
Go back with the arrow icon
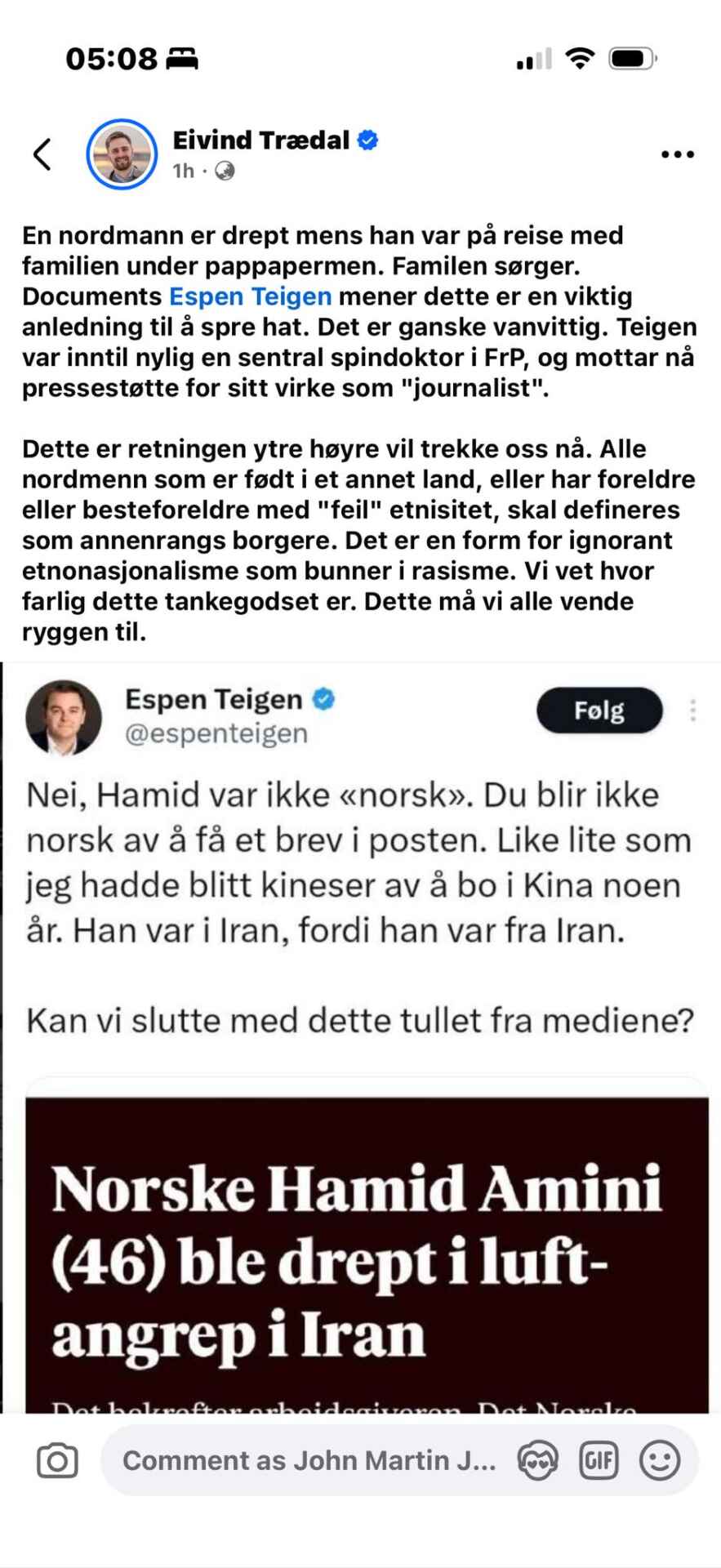click(42, 154)
